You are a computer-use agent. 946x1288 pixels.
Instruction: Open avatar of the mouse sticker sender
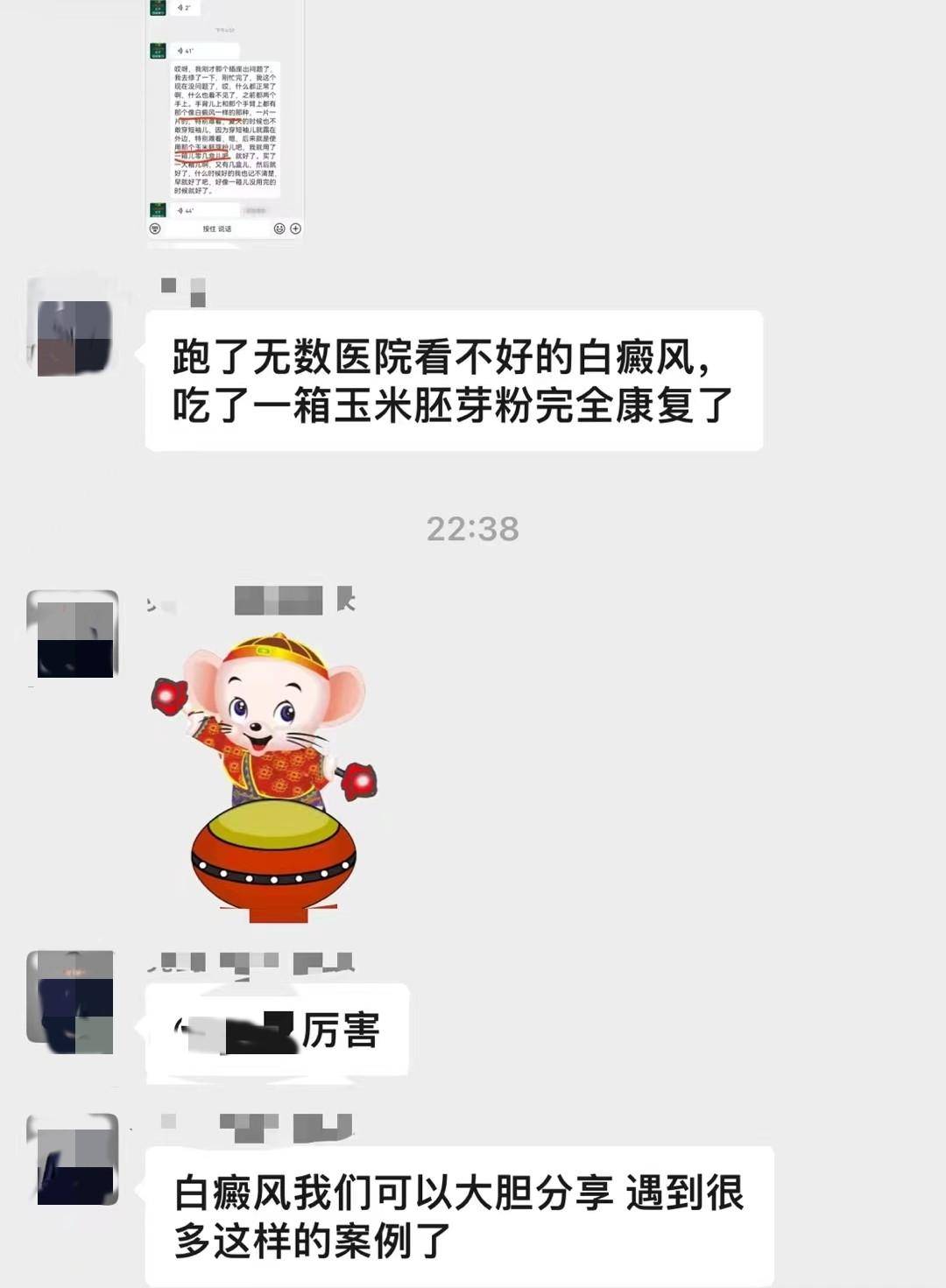coord(73,634)
